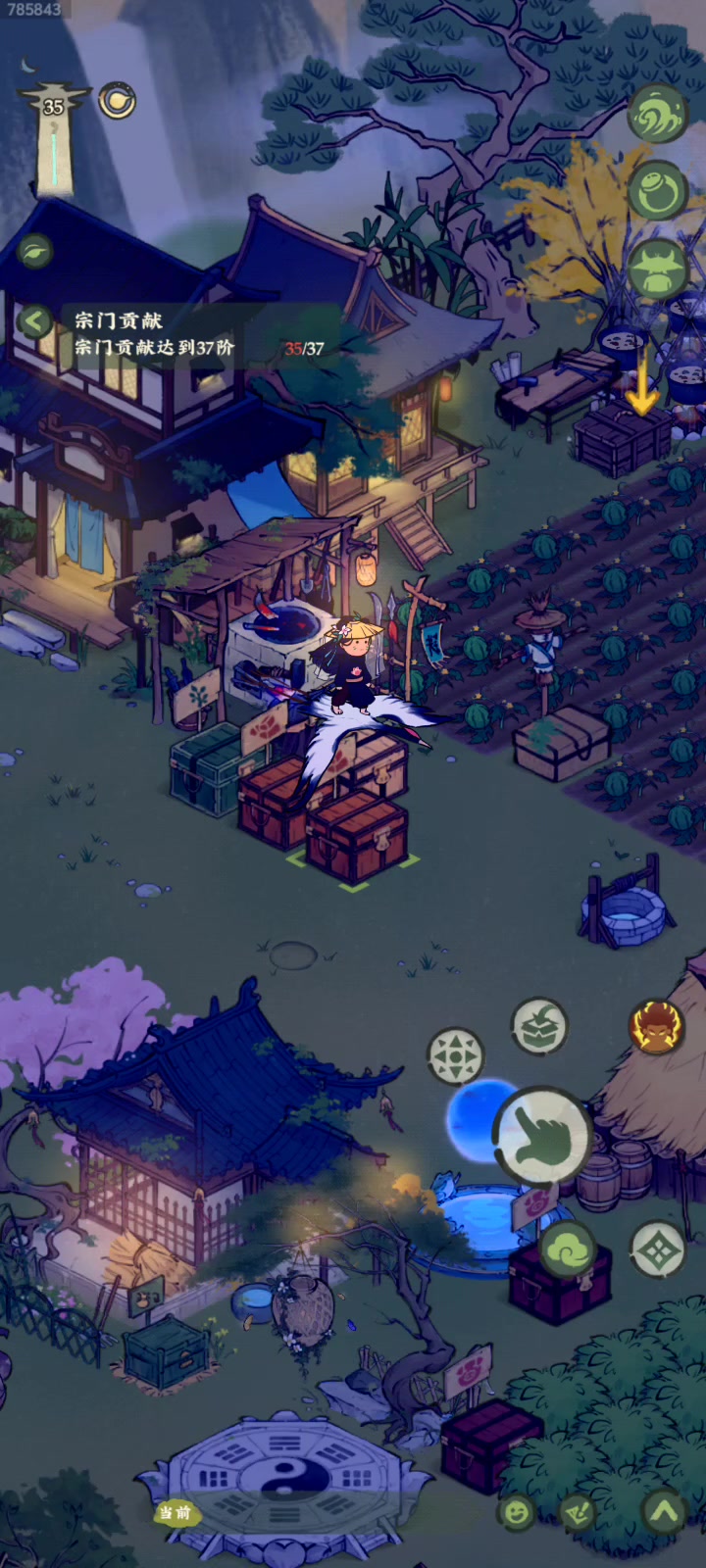Collapse the 宗门贡献 quest panel arrow
This screenshot has height=1568, width=706.
35,321
